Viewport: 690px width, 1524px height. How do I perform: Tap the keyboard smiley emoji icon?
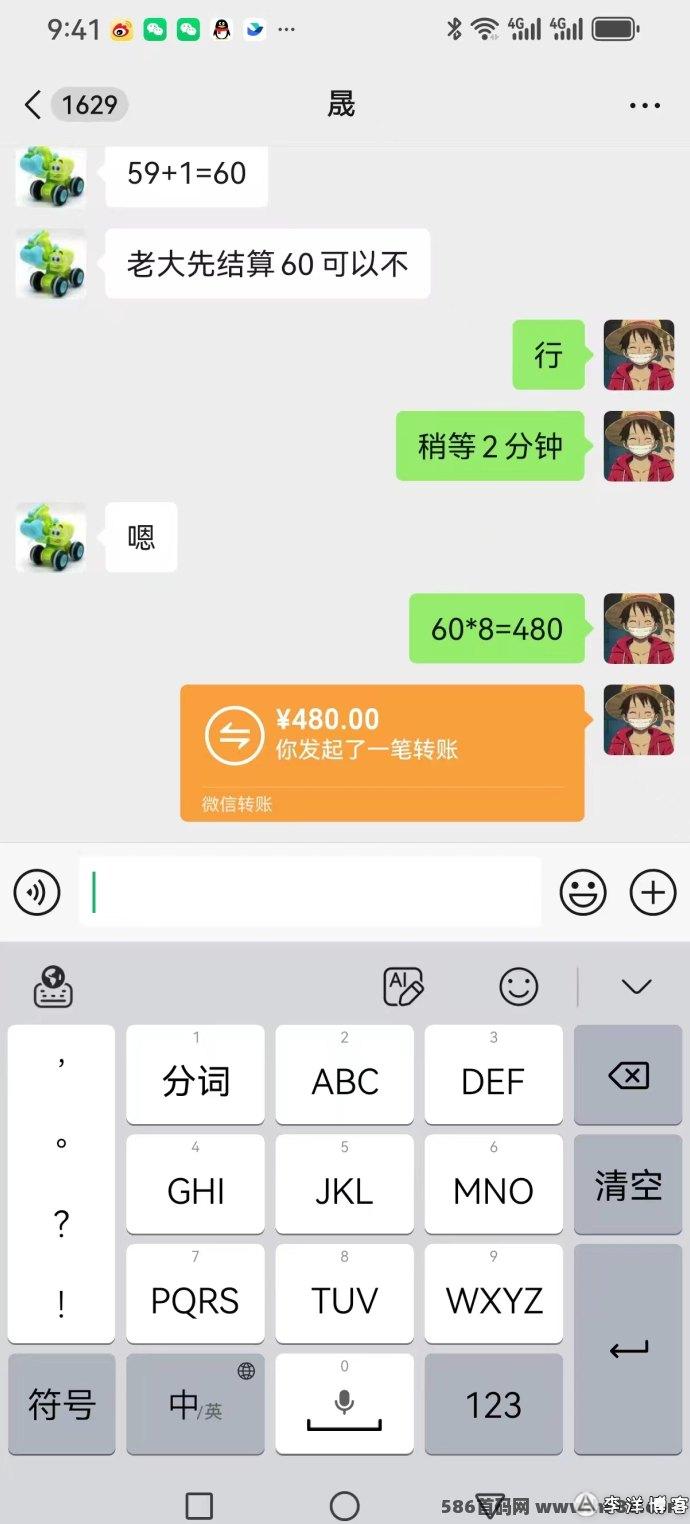519,987
